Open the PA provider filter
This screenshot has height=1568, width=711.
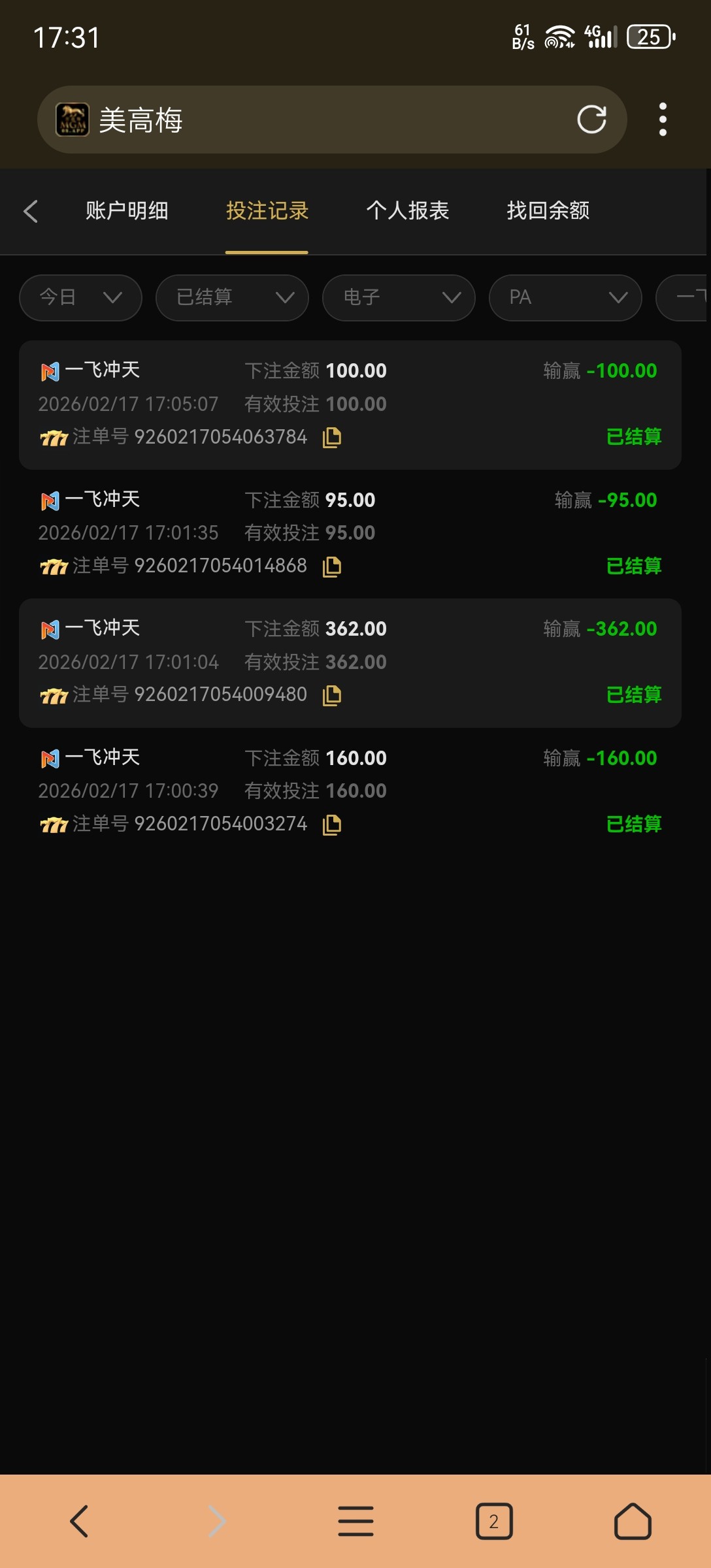[x=565, y=297]
